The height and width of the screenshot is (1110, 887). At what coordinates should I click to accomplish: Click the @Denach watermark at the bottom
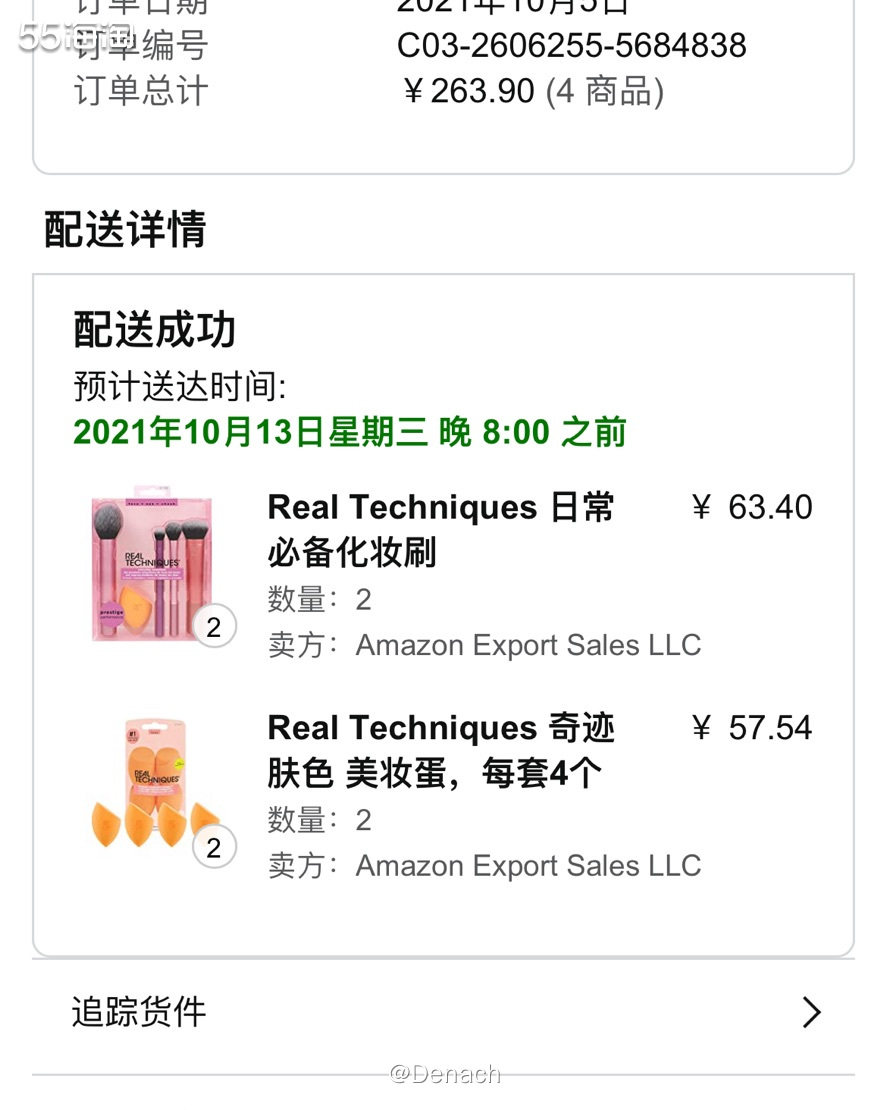[444, 1074]
